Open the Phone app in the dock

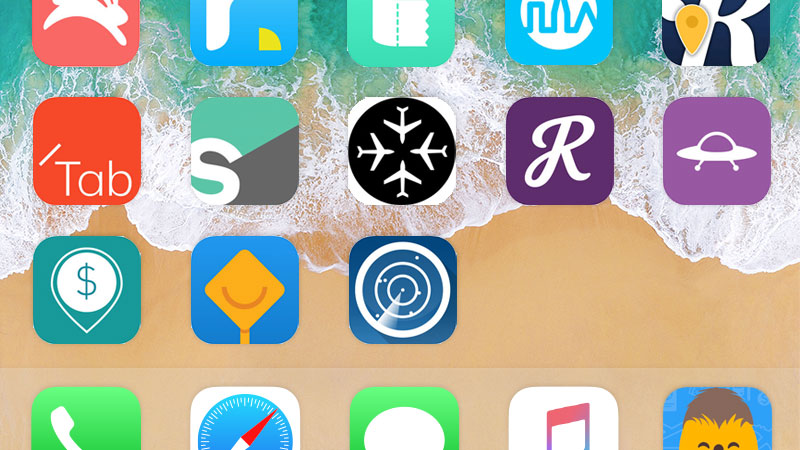coord(87,420)
